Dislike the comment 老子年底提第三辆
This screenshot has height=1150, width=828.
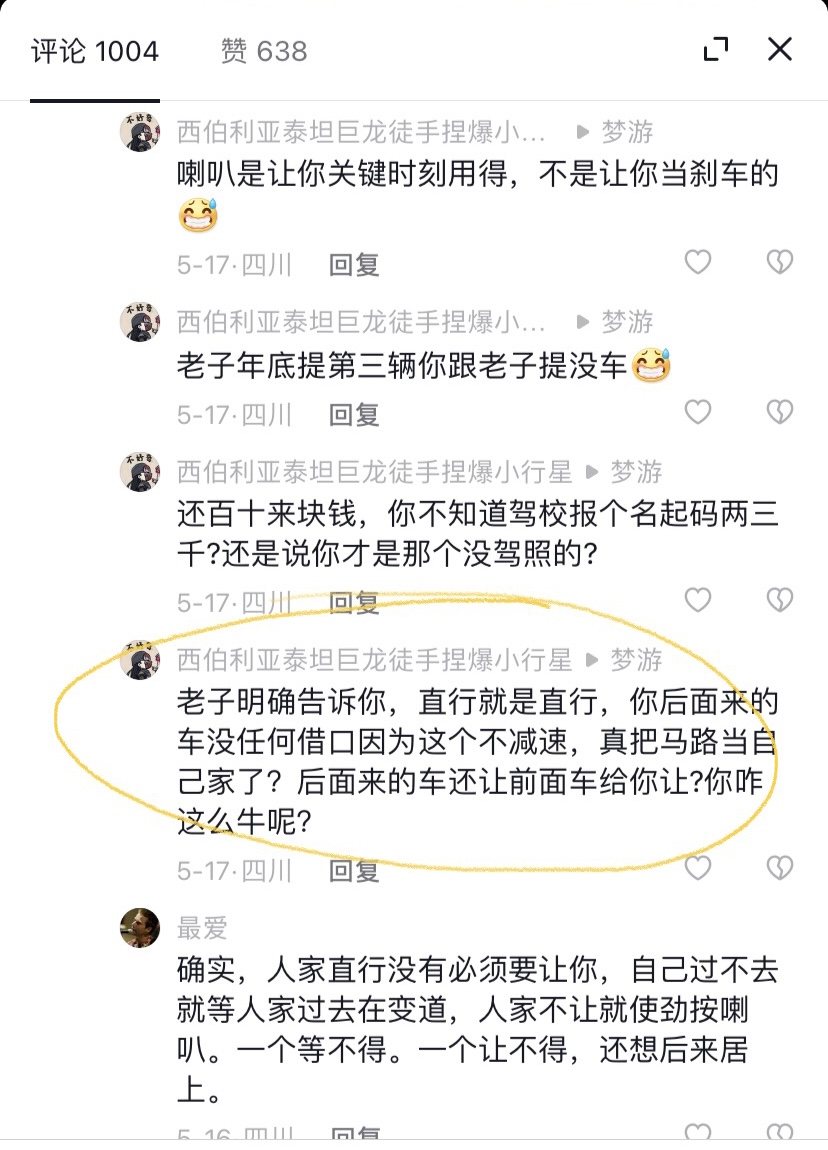[x=779, y=412]
